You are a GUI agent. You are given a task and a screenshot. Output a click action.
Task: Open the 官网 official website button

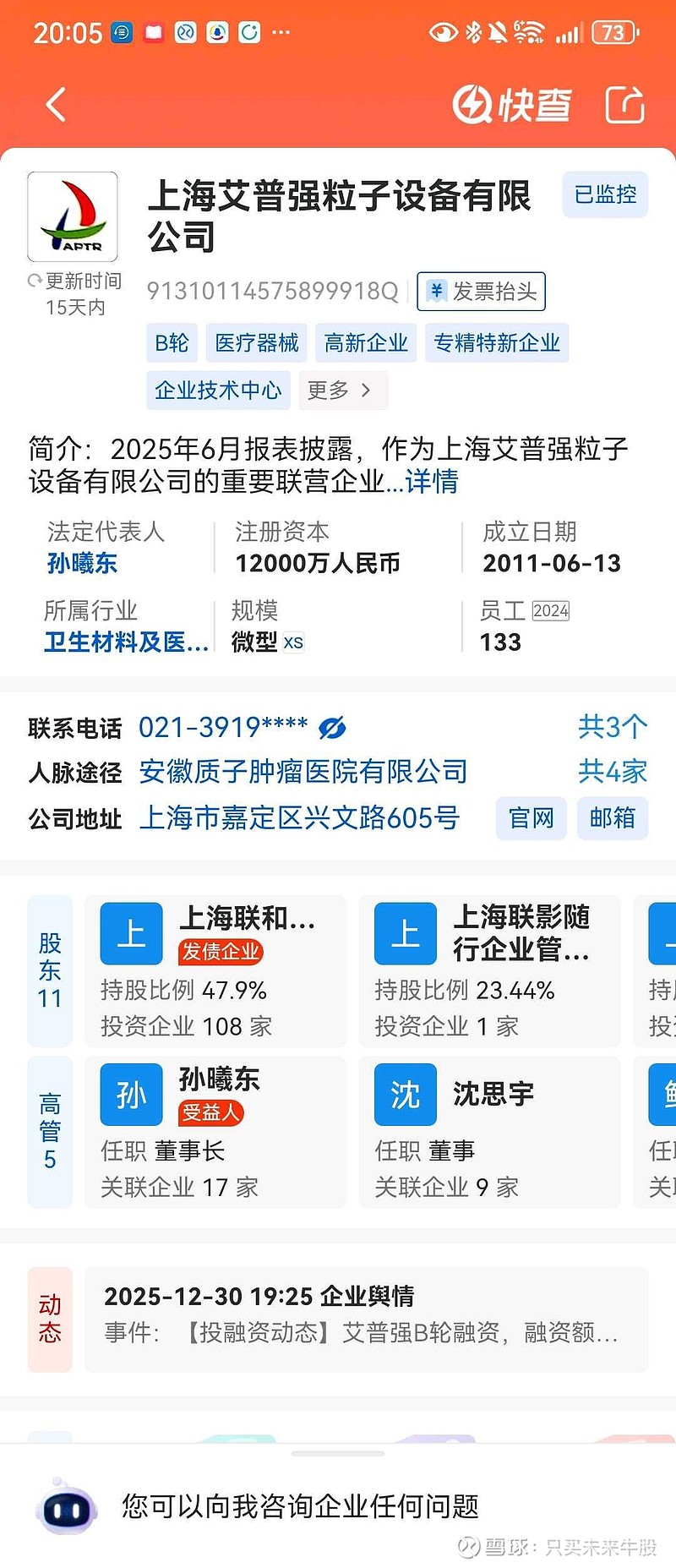531,817
